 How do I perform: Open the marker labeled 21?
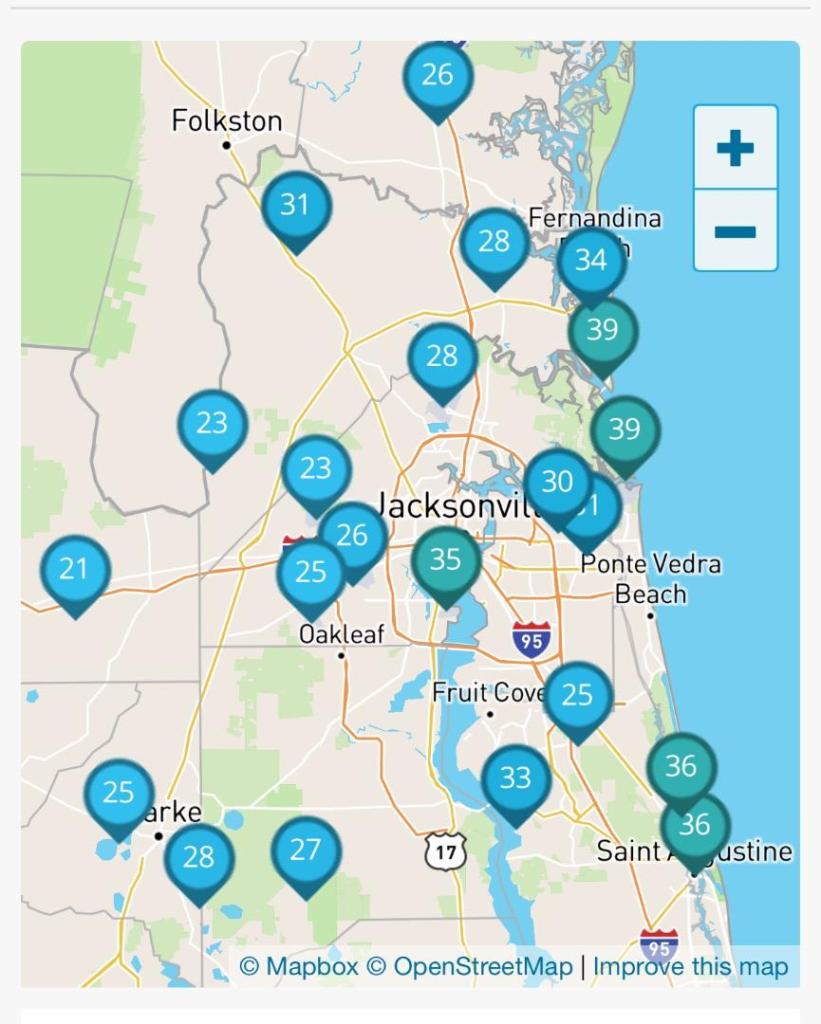click(x=74, y=570)
